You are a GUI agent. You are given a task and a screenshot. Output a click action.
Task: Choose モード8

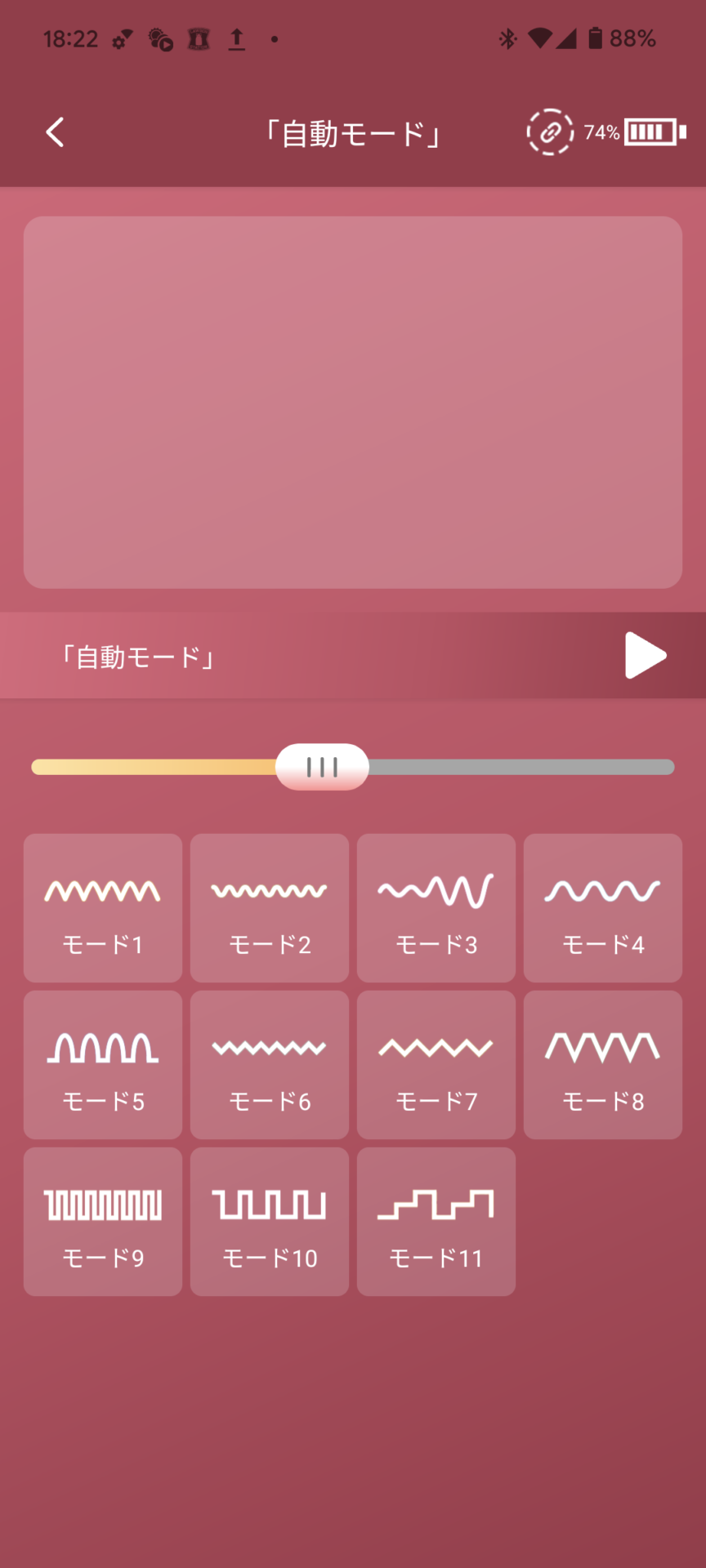pyautogui.click(x=603, y=1064)
